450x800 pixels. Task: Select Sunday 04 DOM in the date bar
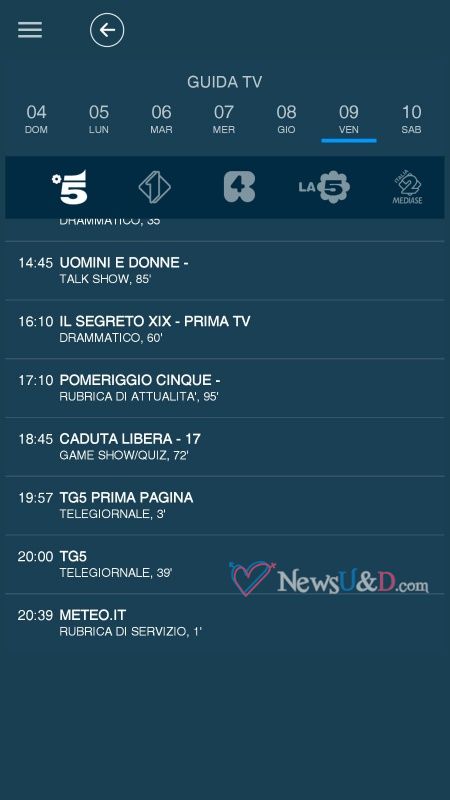(x=36, y=119)
